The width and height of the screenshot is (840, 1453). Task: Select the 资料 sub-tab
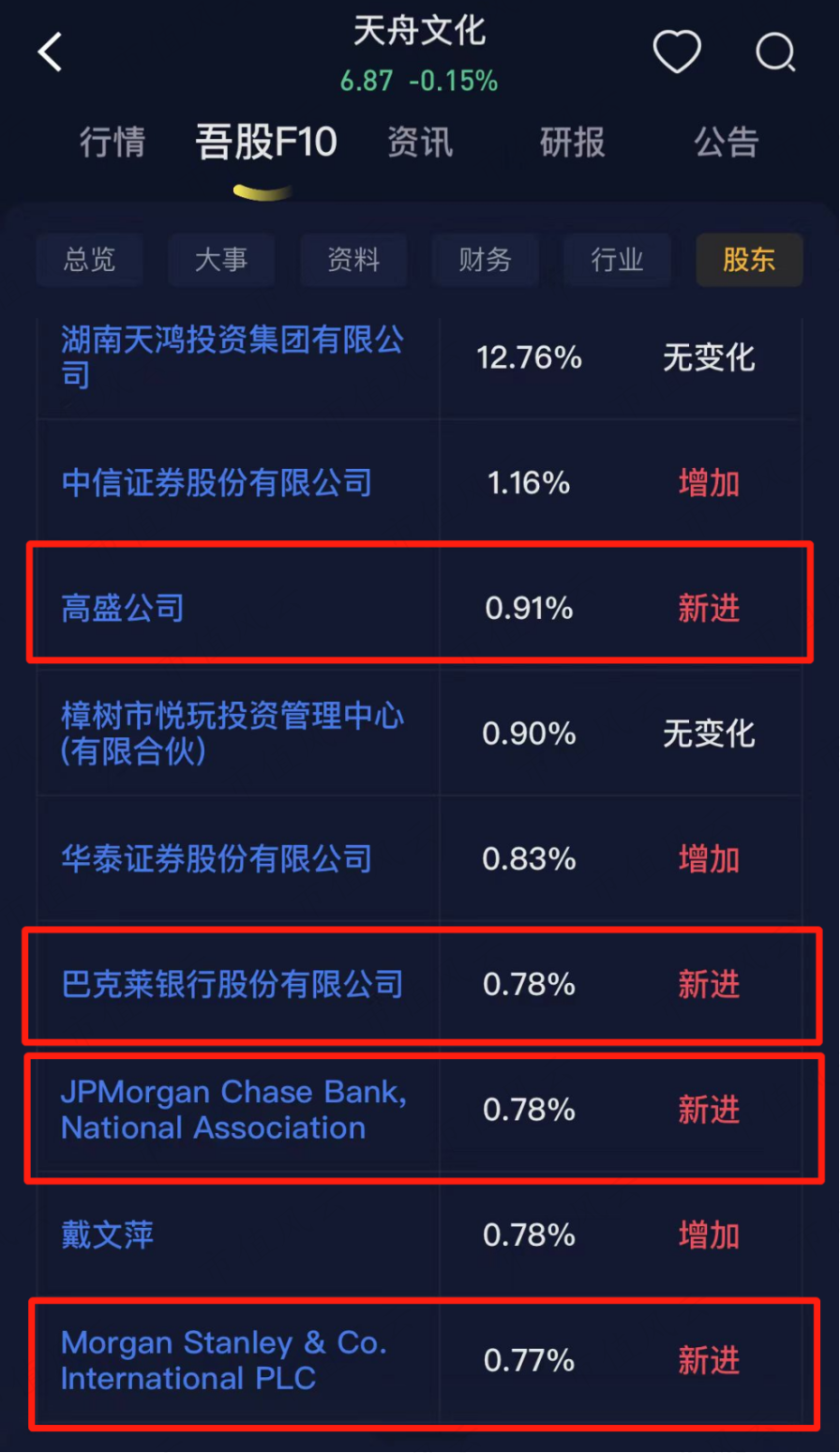click(x=353, y=260)
